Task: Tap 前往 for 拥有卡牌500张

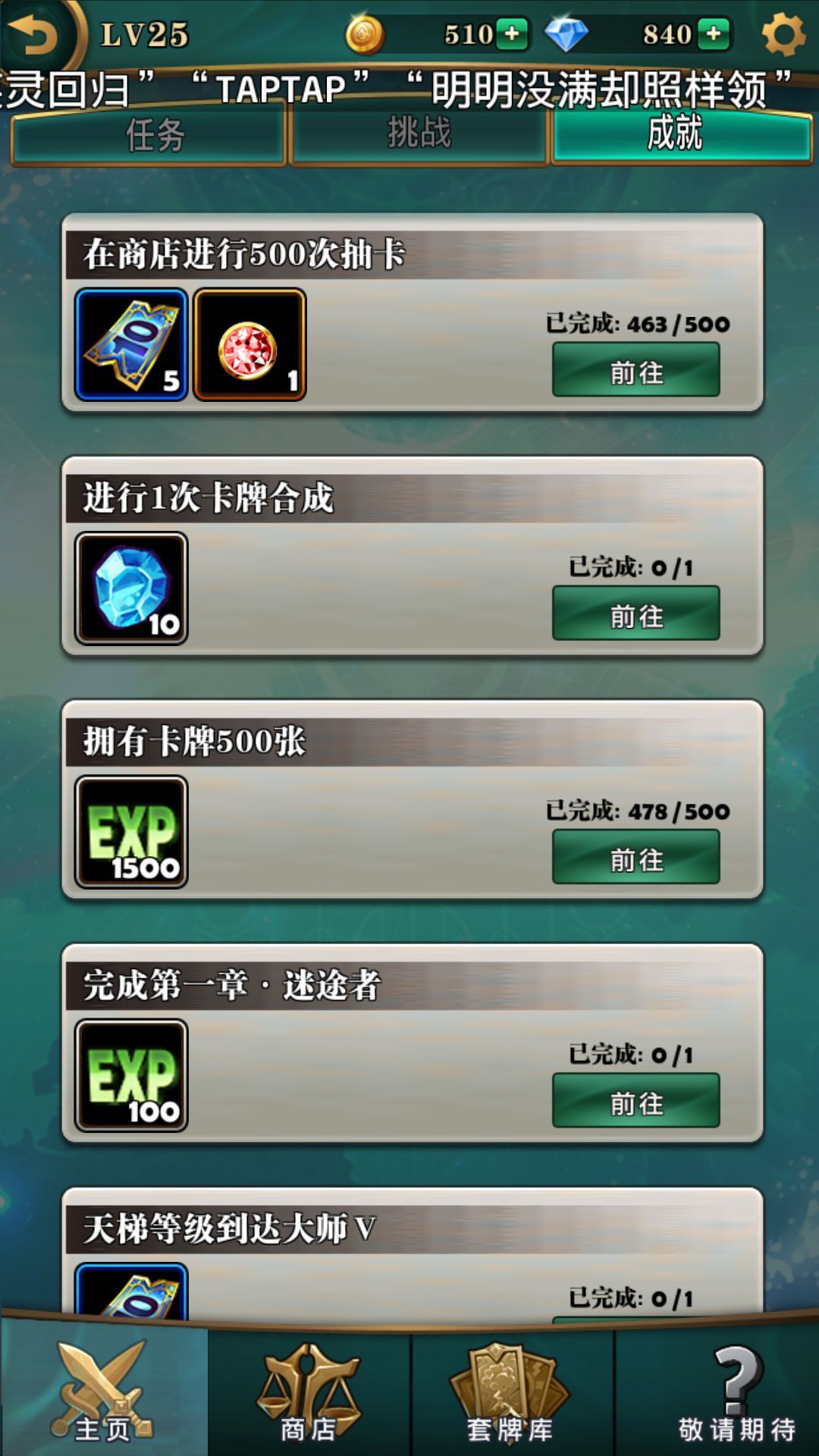Action: click(x=635, y=857)
